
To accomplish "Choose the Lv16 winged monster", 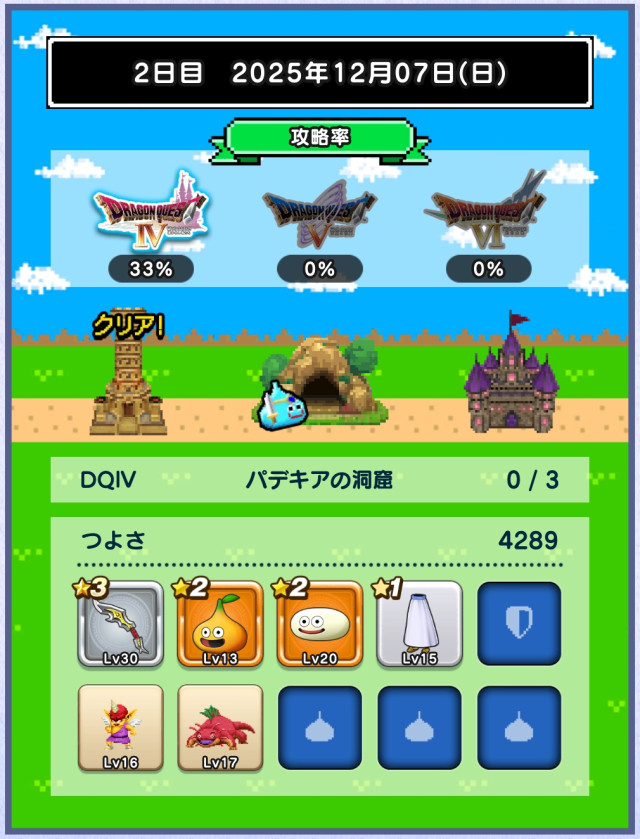I will (x=120, y=728).
